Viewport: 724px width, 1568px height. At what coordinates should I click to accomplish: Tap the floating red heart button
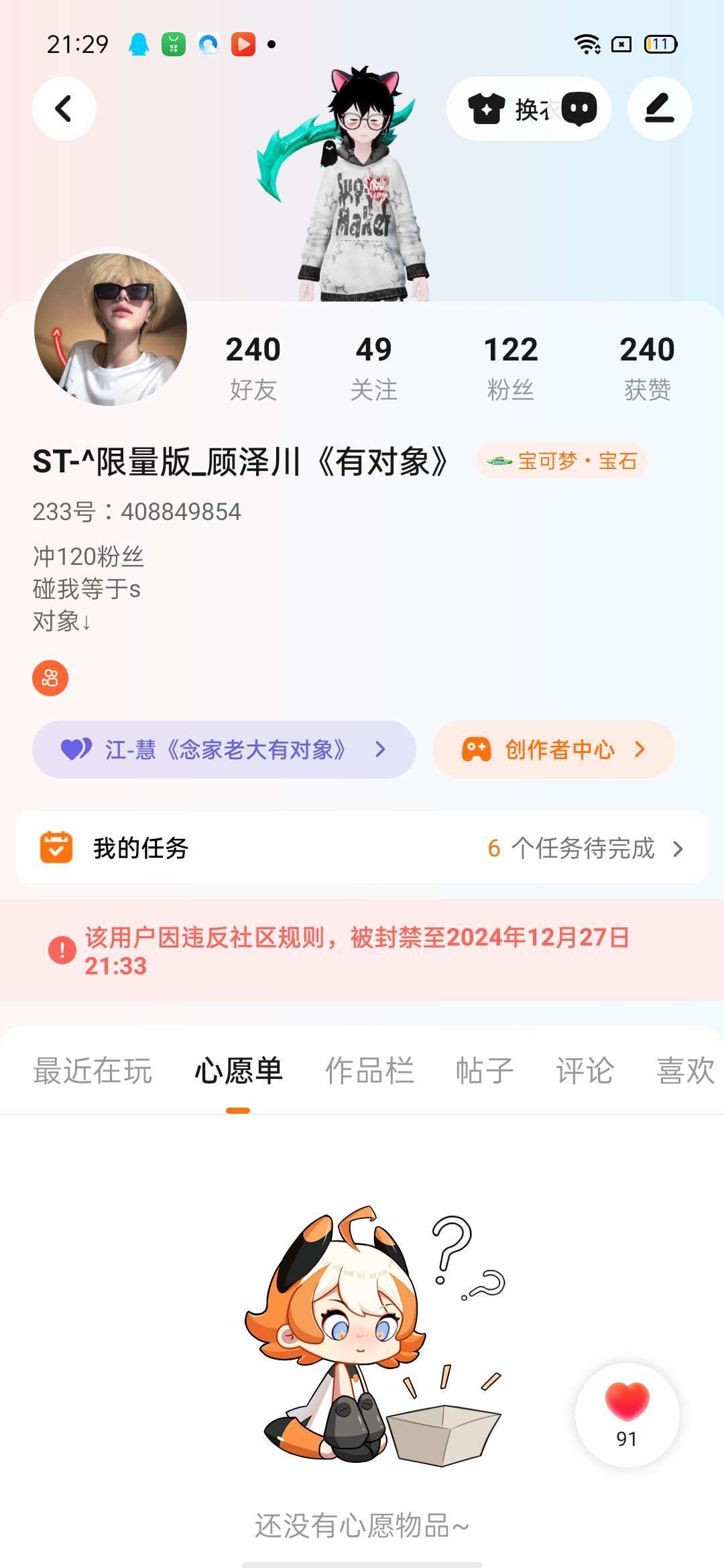pos(627,1415)
